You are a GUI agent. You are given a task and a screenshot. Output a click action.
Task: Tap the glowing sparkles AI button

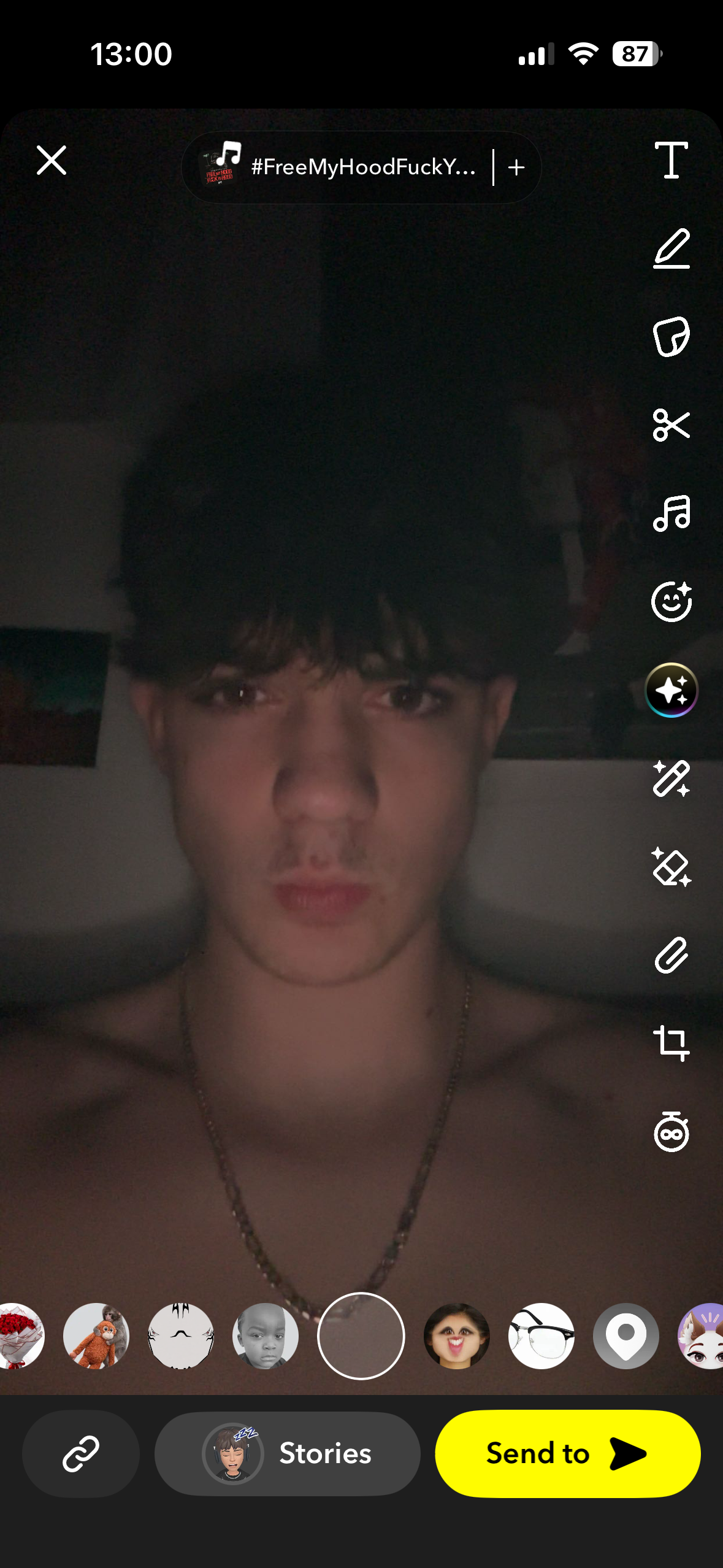(x=671, y=690)
